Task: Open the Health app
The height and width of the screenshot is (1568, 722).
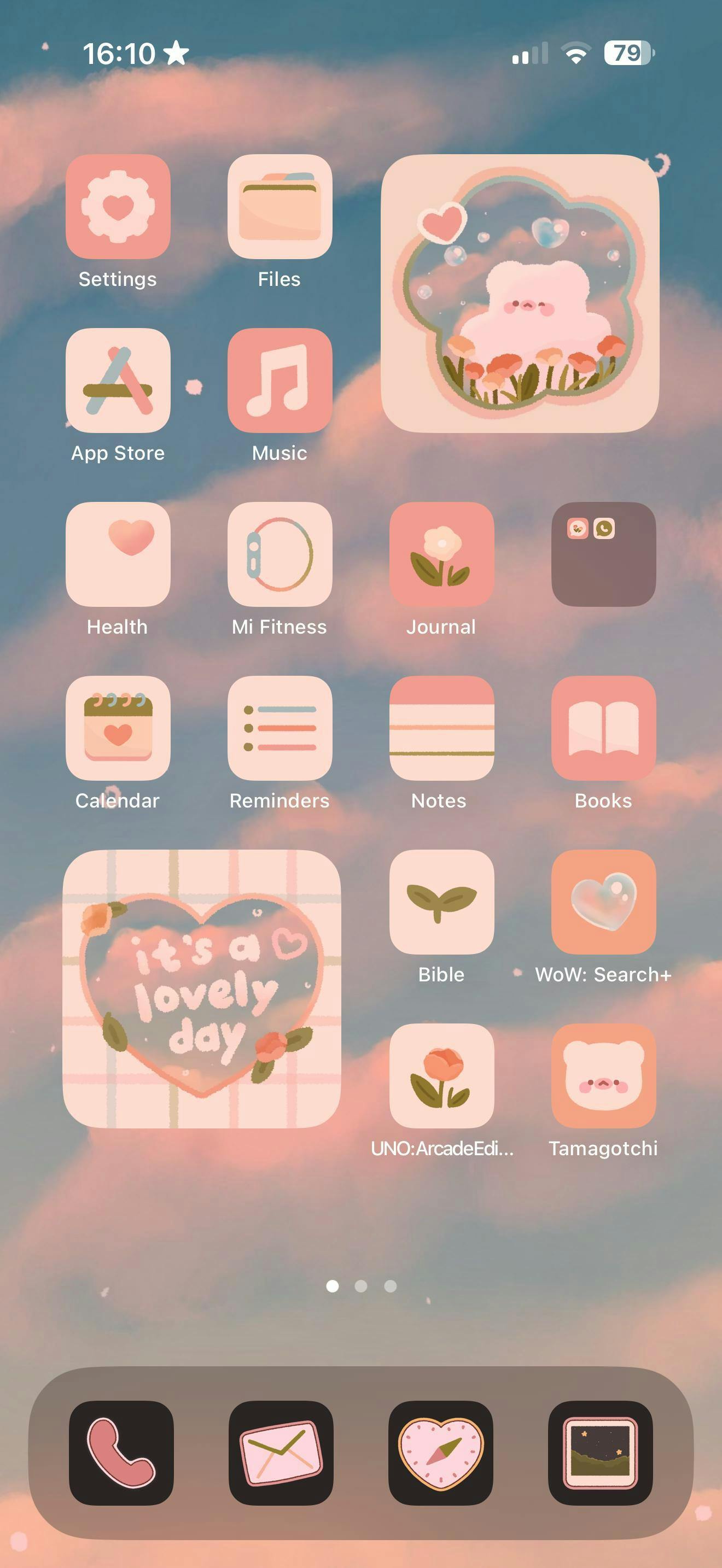Action: 118,554
